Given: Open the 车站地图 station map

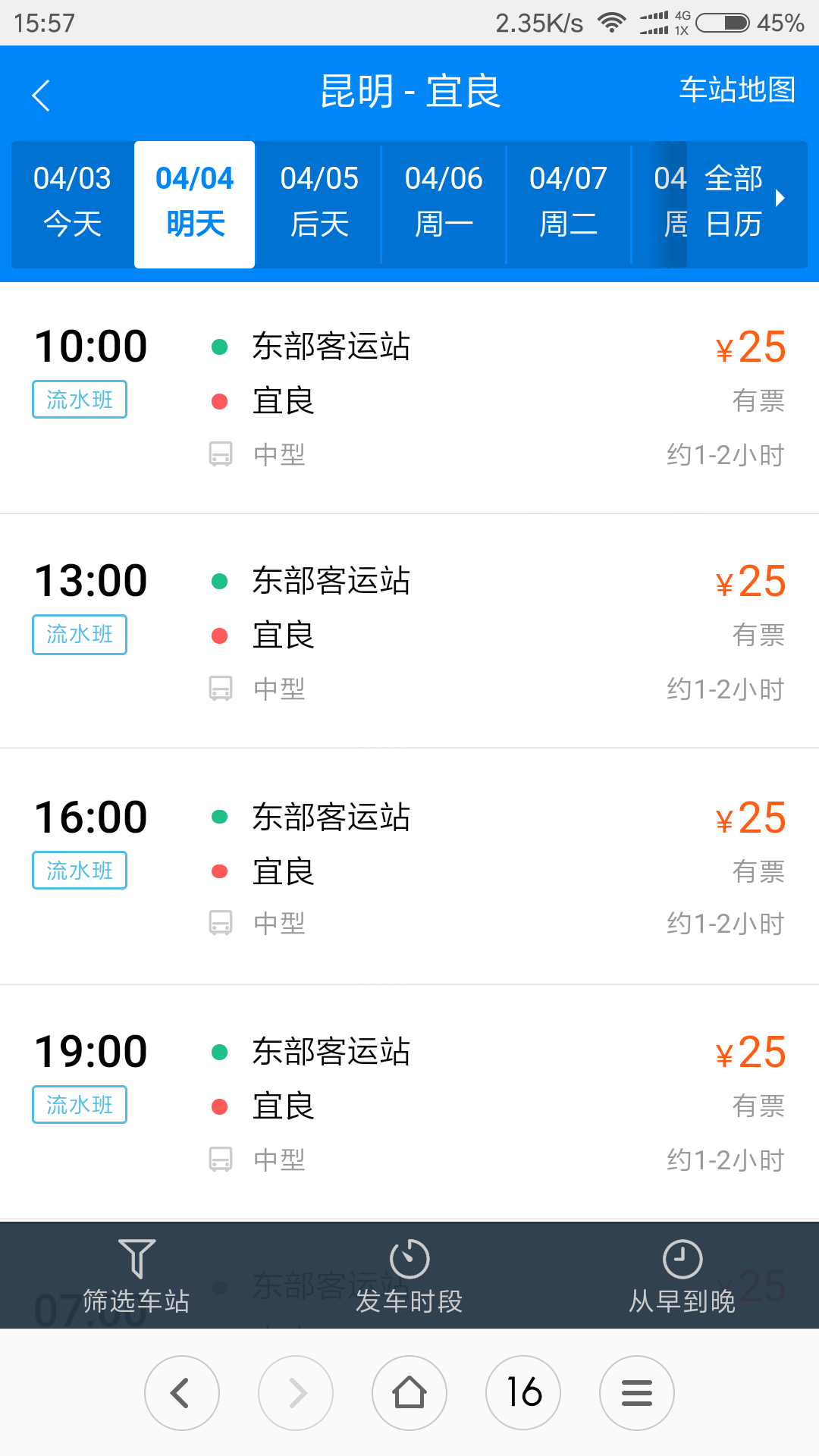Looking at the screenshot, I should coord(736,90).
